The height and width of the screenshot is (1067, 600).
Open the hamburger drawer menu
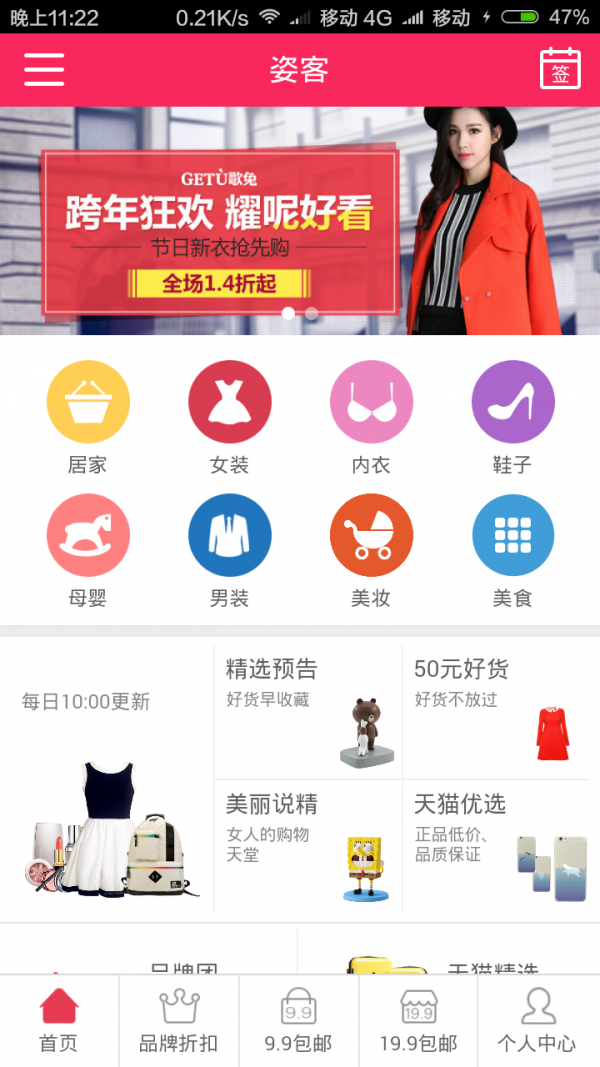44,69
